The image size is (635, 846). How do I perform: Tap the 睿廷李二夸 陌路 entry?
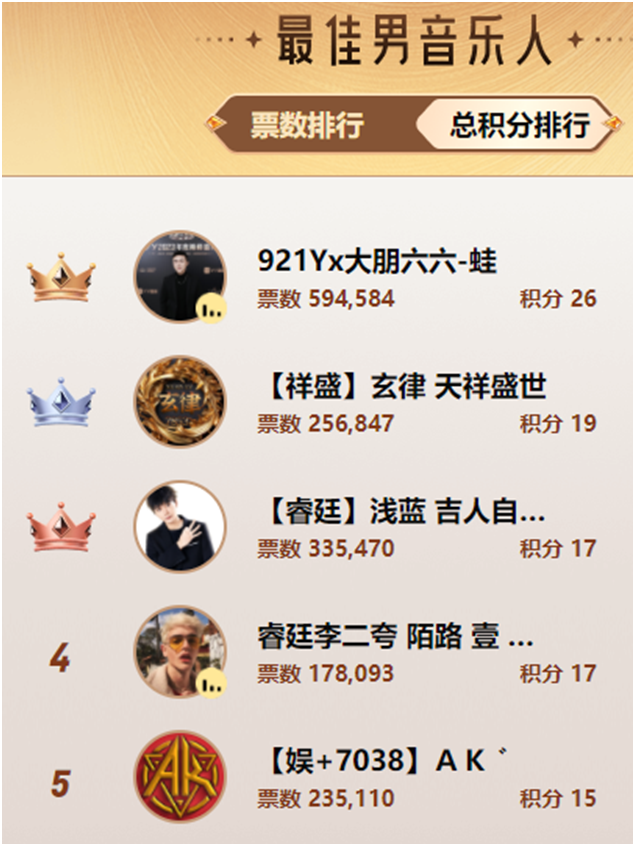click(x=395, y=638)
